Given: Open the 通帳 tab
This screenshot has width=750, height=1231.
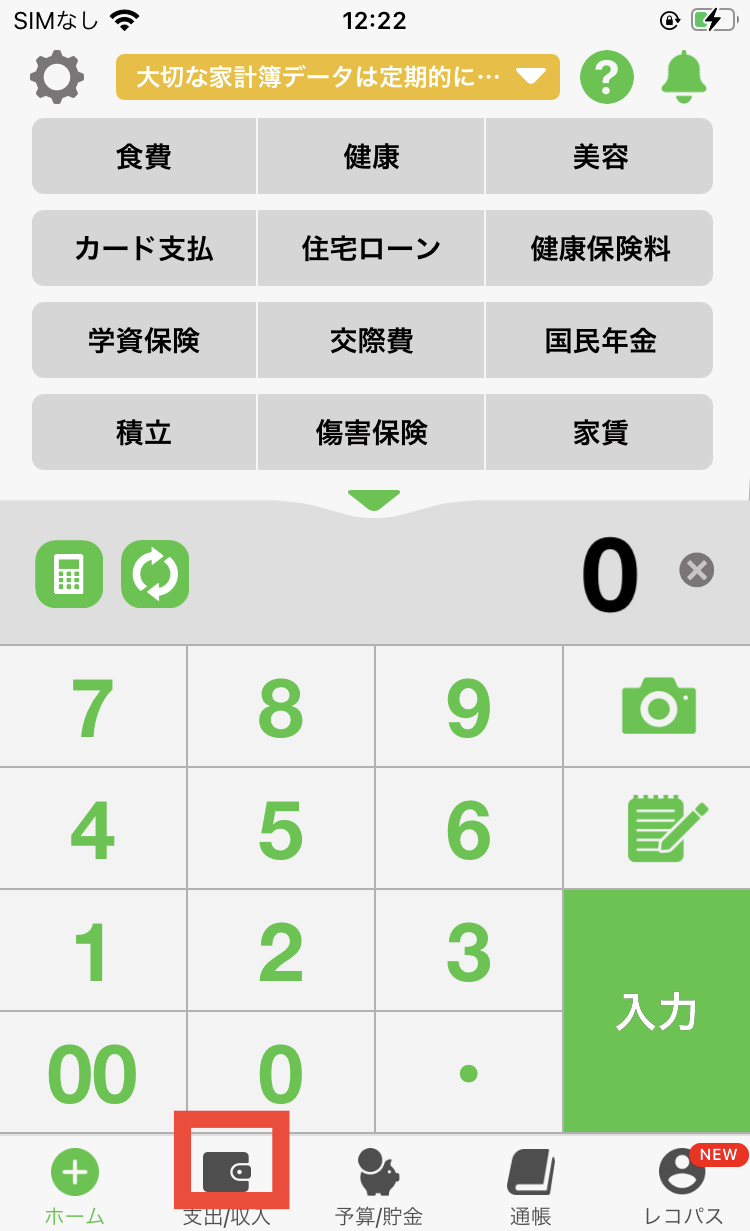Looking at the screenshot, I should [530, 1186].
